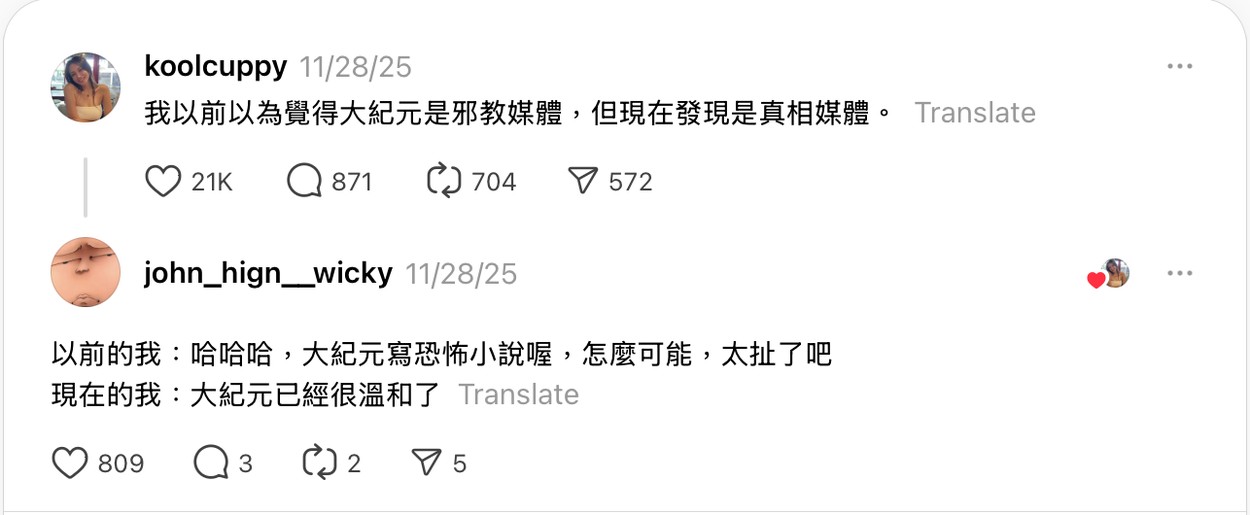Reply to john_hign__wicky's comment

pyautogui.click(x=210, y=463)
